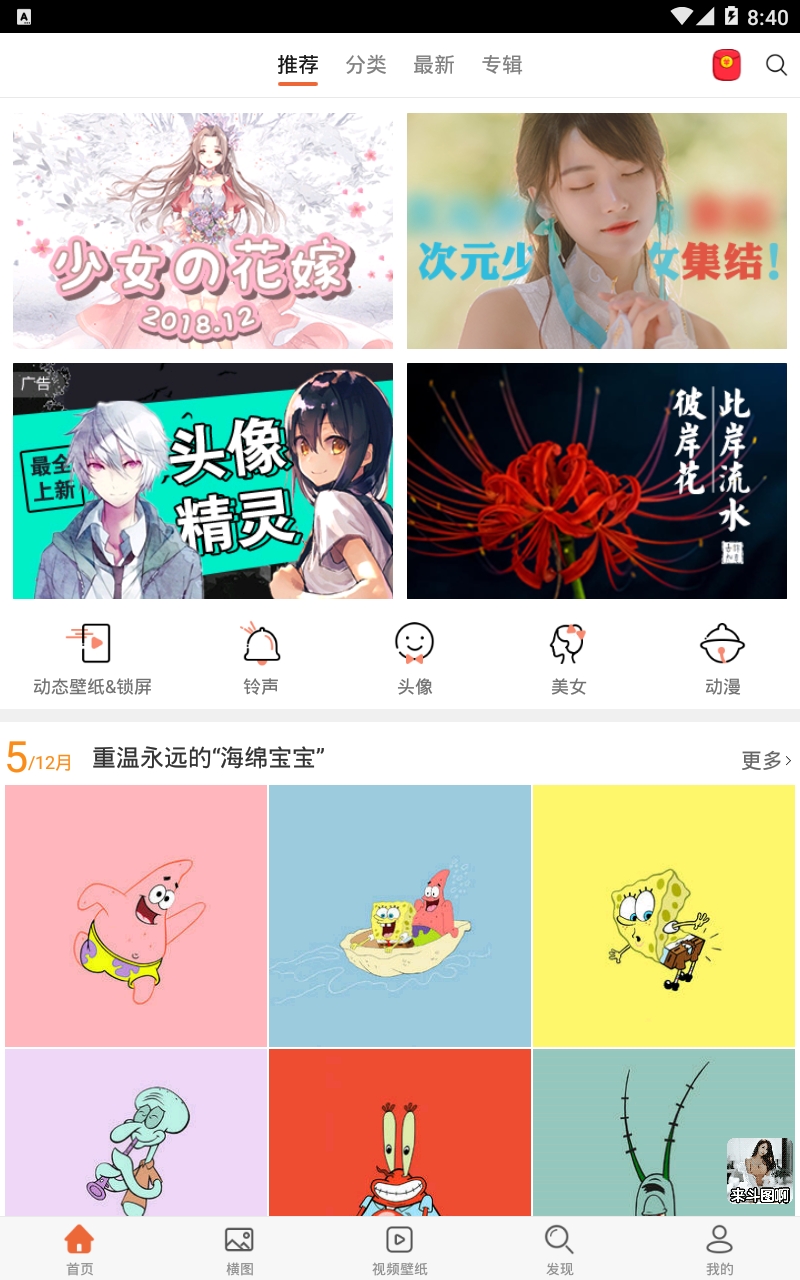
Task: Open 动态壁纸&锁屏 category
Action: tap(92, 659)
